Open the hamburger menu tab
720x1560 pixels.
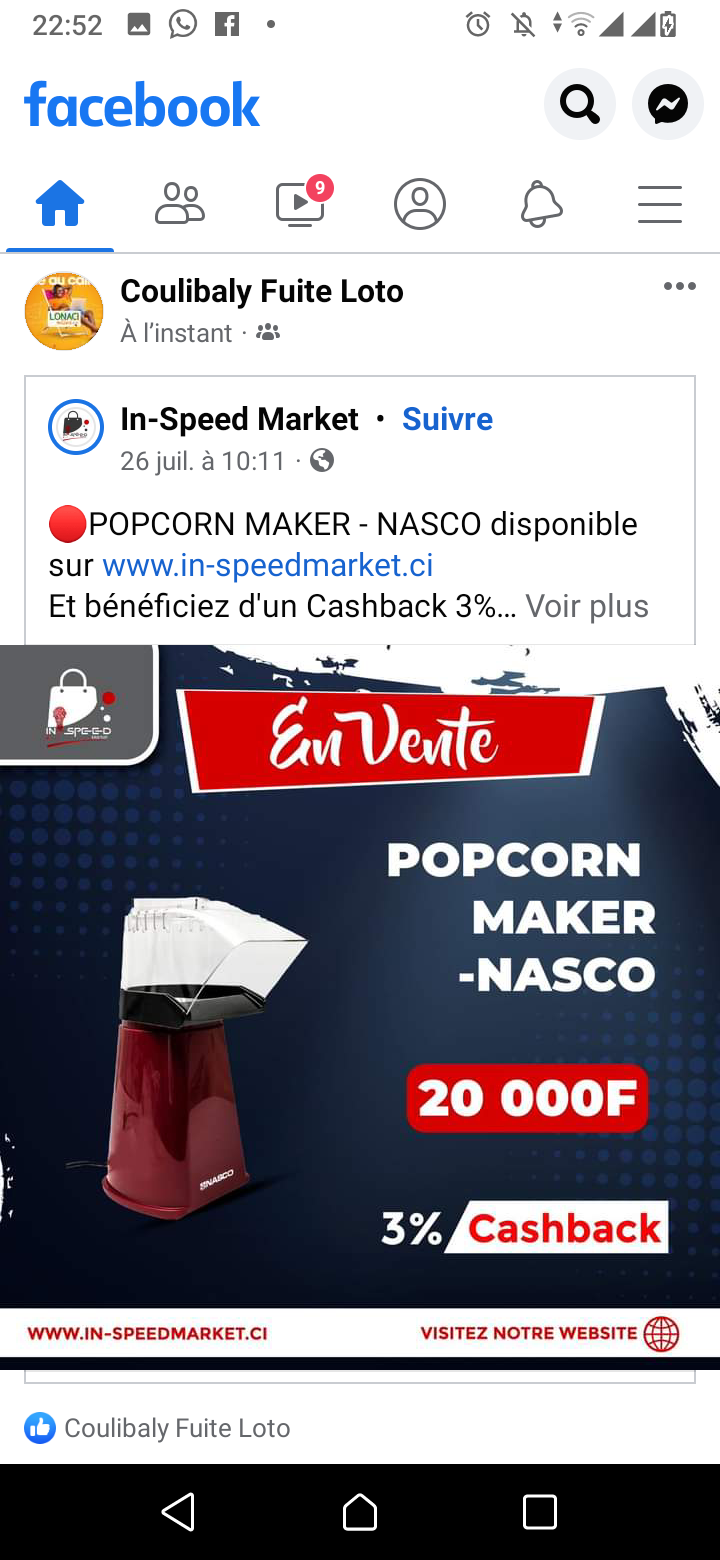click(x=660, y=205)
